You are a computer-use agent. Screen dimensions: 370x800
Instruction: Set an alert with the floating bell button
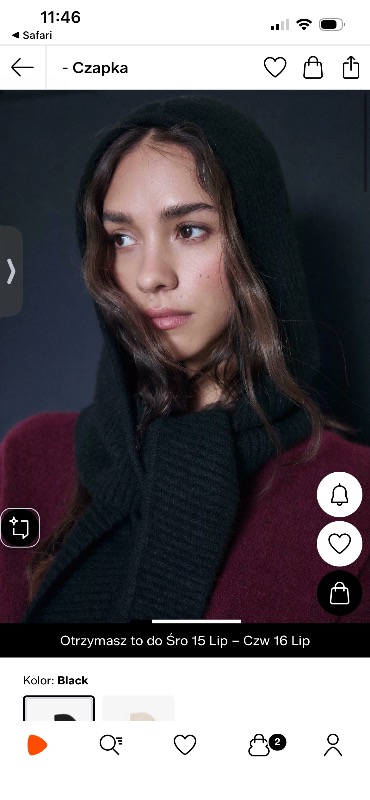click(339, 494)
